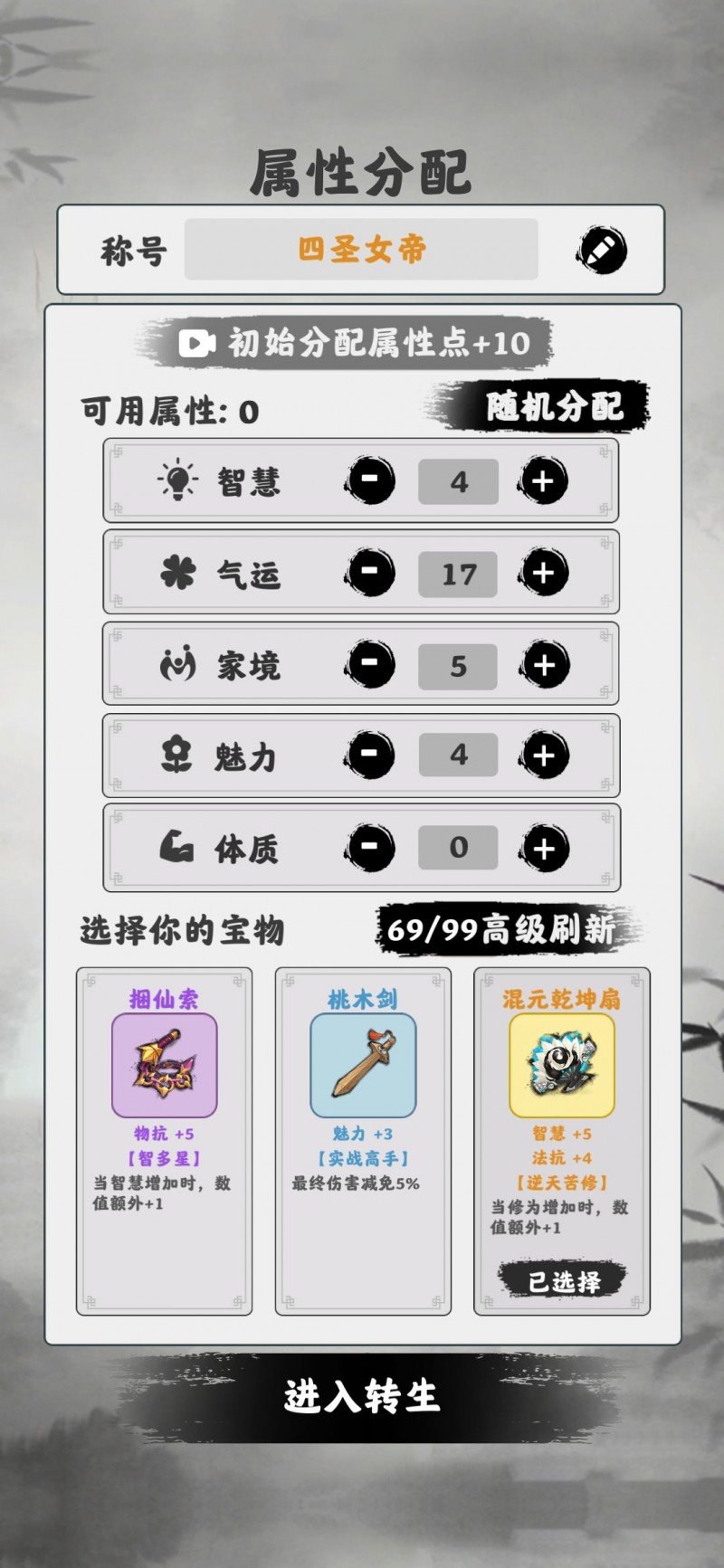Image resolution: width=724 pixels, height=1568 pixels.
Task: Start with the 进入转生 button
Action: click(362, 1396)
